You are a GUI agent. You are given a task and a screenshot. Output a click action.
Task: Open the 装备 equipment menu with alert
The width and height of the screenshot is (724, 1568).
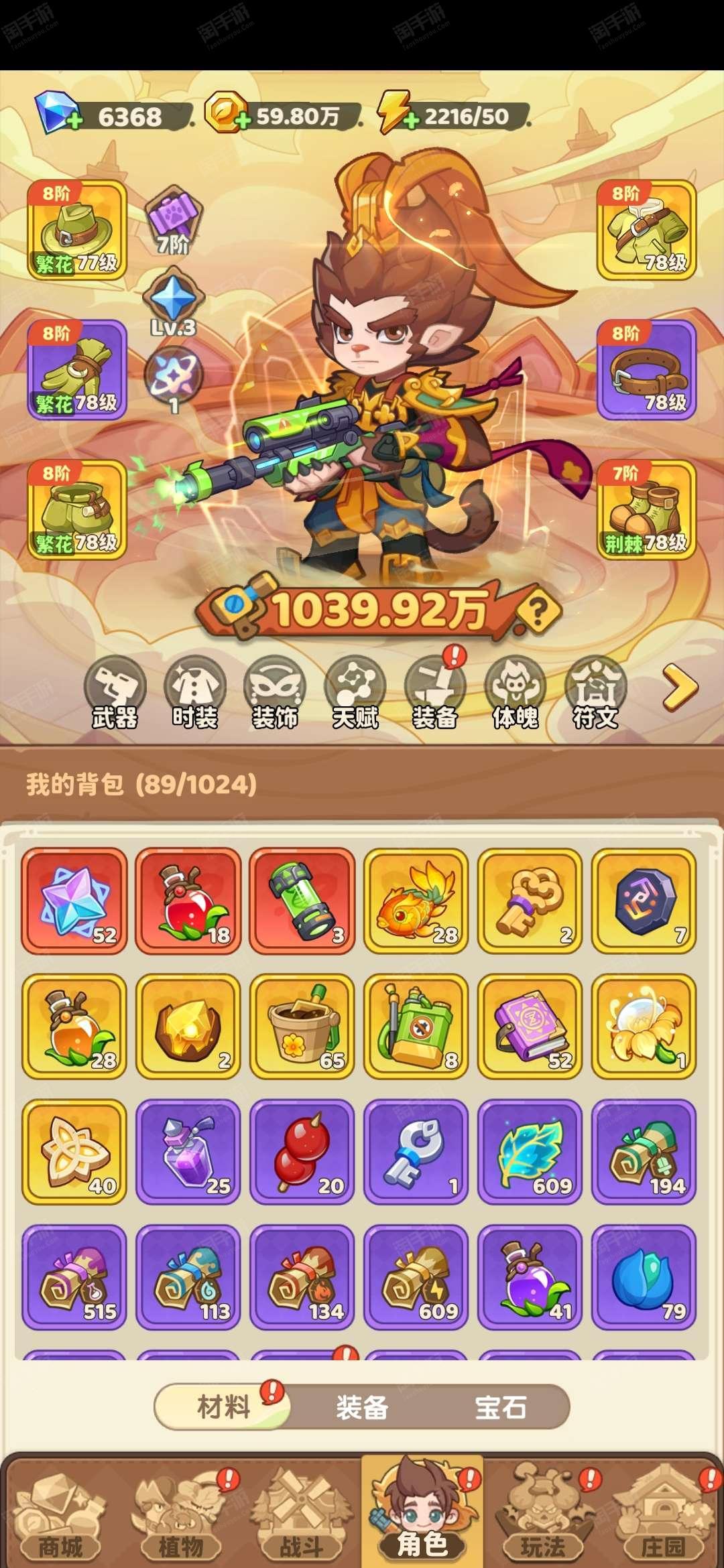pyautogui.click(x=435, y=694)
